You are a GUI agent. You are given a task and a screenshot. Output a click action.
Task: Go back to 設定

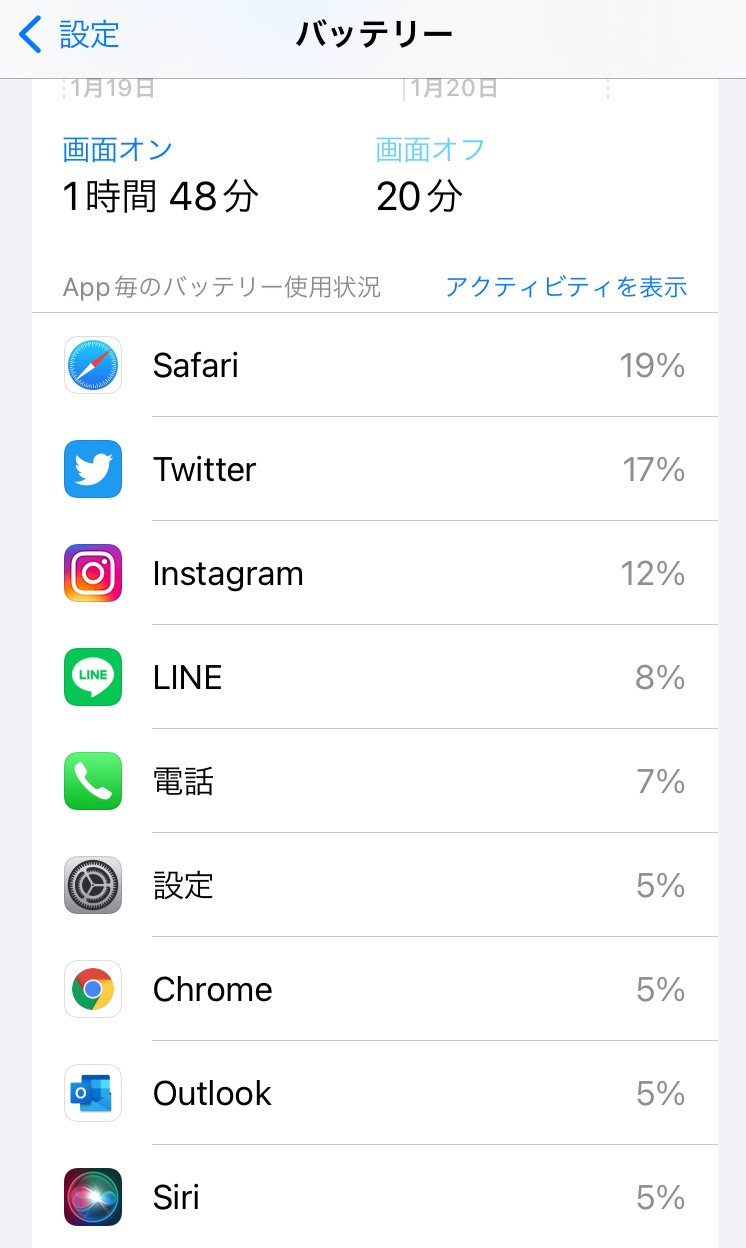pyautogui.click(x=70, y=35)
